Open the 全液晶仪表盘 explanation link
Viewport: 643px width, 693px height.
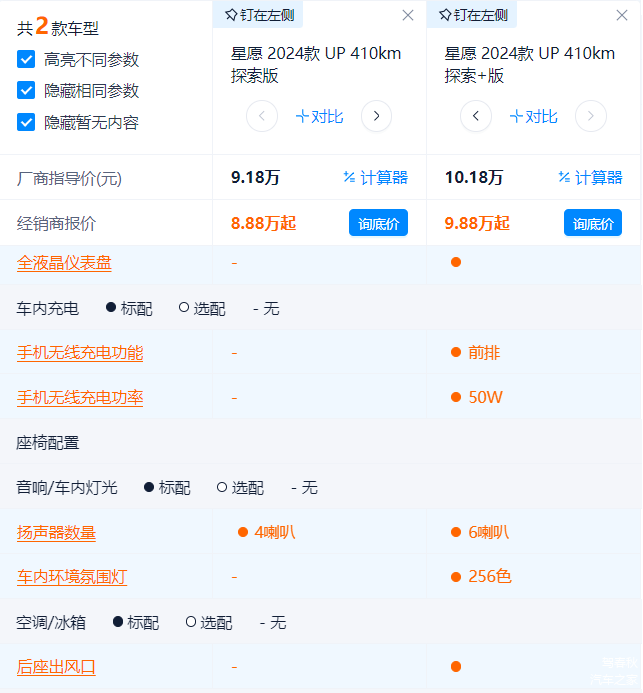(64, 263)
